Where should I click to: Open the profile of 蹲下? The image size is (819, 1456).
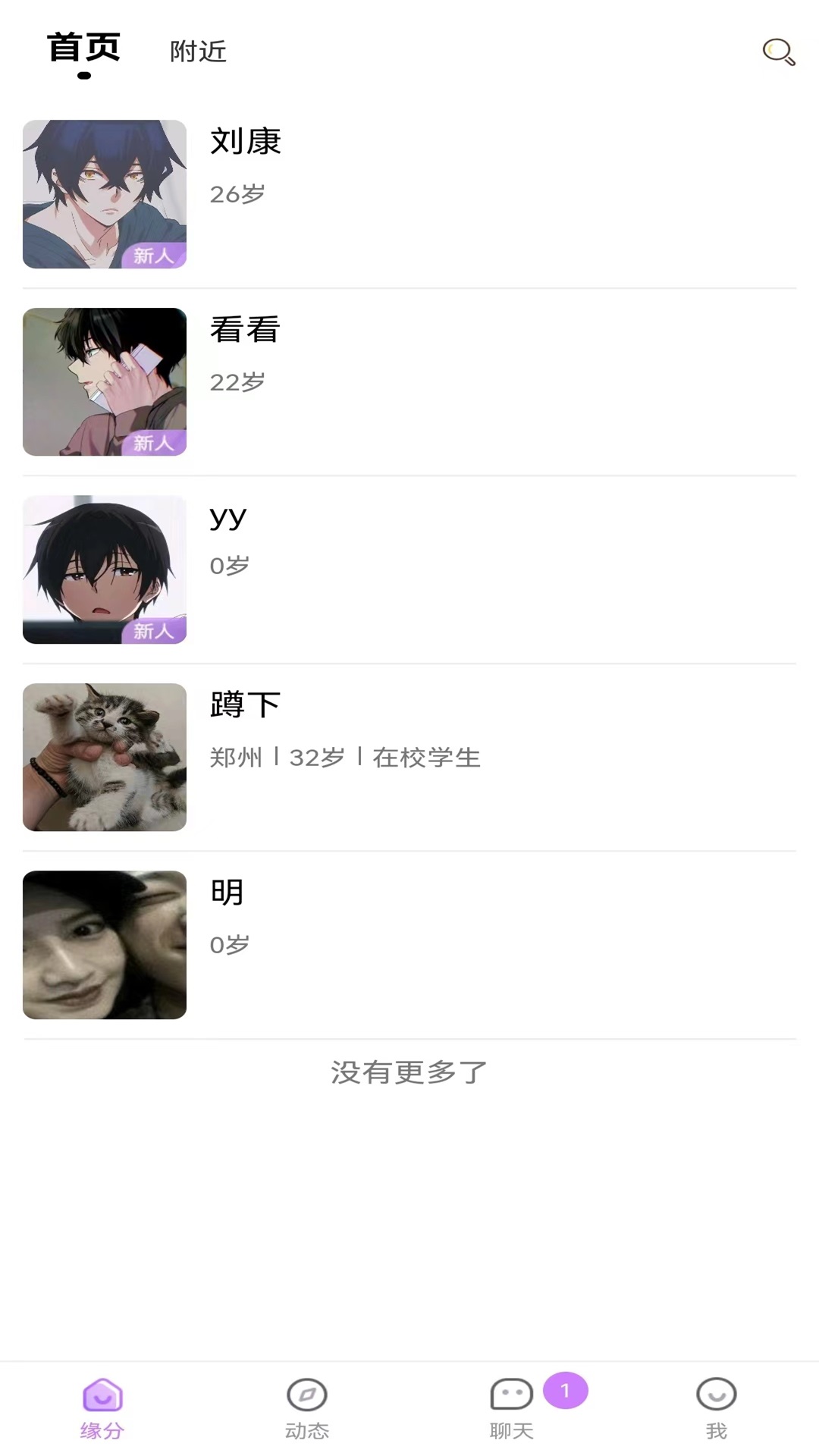click(409, 757)
